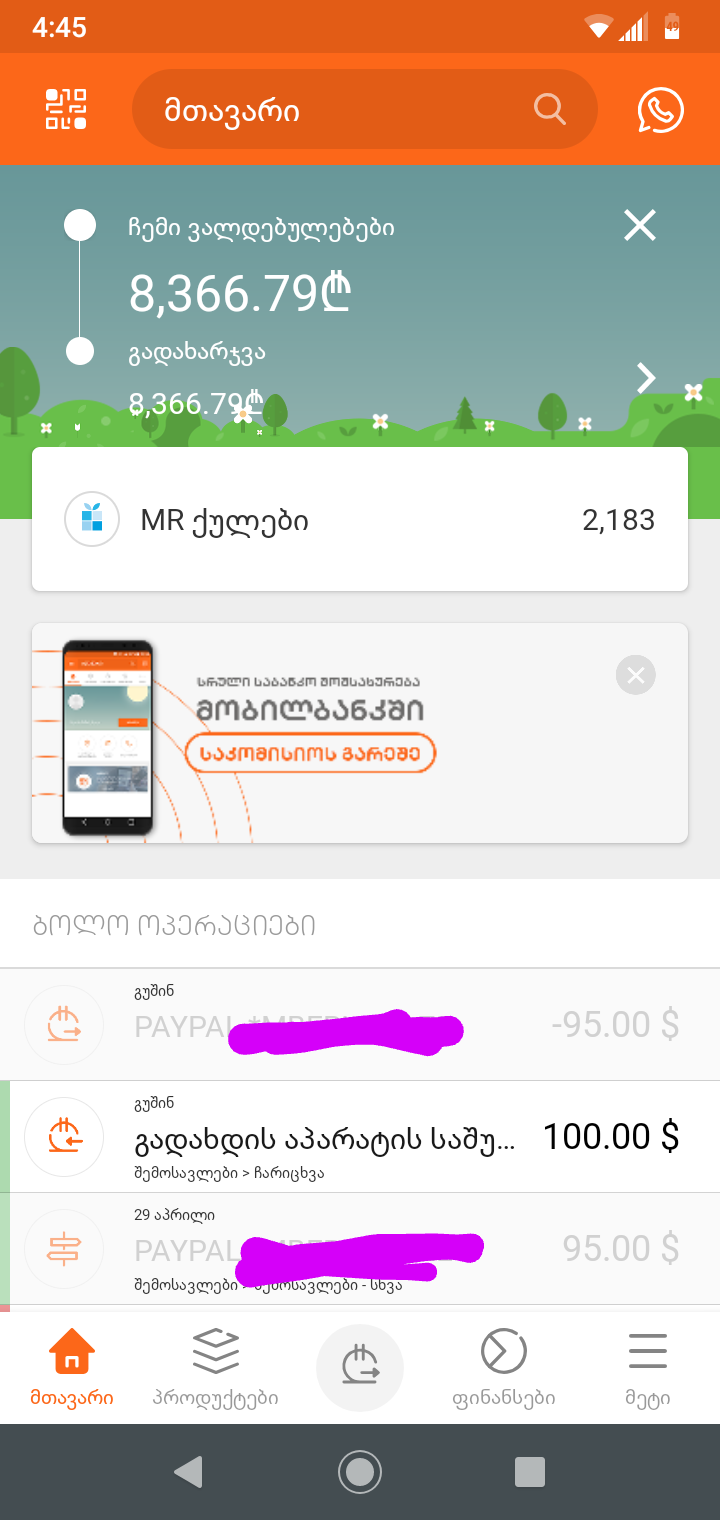
Task: Switch to the პროდუქტები tab
Action: pyautogui.click(x=216, y=1366)
